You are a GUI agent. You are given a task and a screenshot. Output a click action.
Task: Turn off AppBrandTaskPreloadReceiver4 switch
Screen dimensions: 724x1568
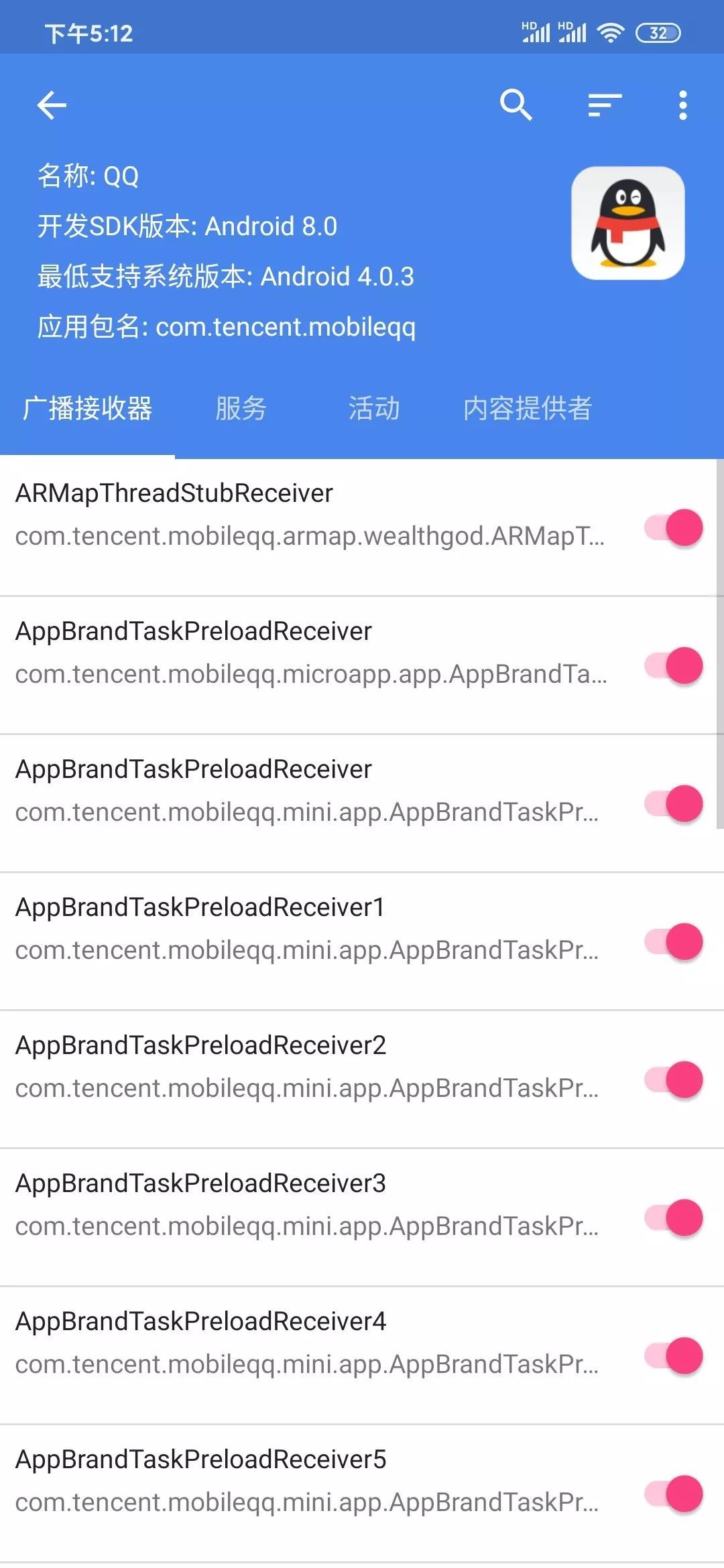coord(674,1356)
